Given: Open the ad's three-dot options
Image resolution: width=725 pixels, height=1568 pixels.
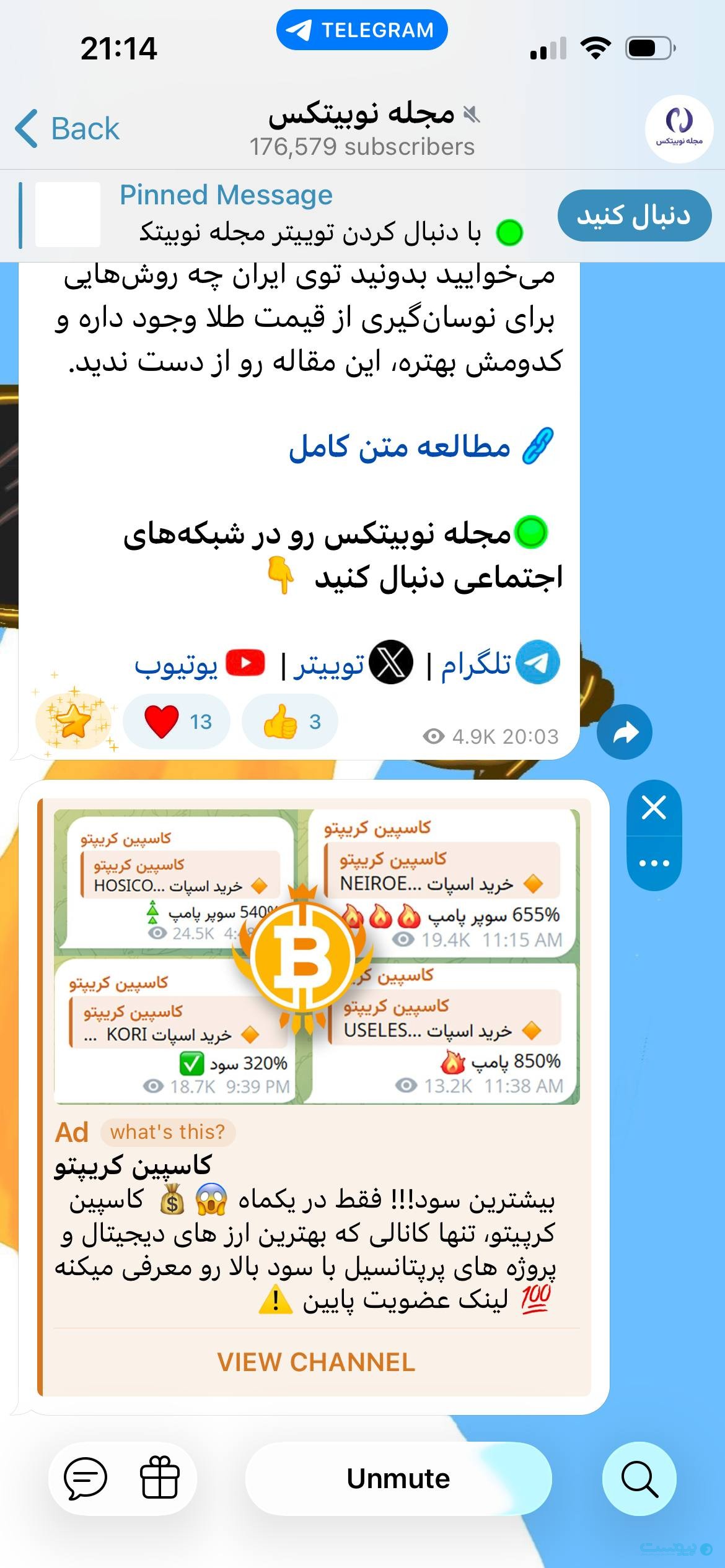Looking at the screenshot, I should click(654, 863).
